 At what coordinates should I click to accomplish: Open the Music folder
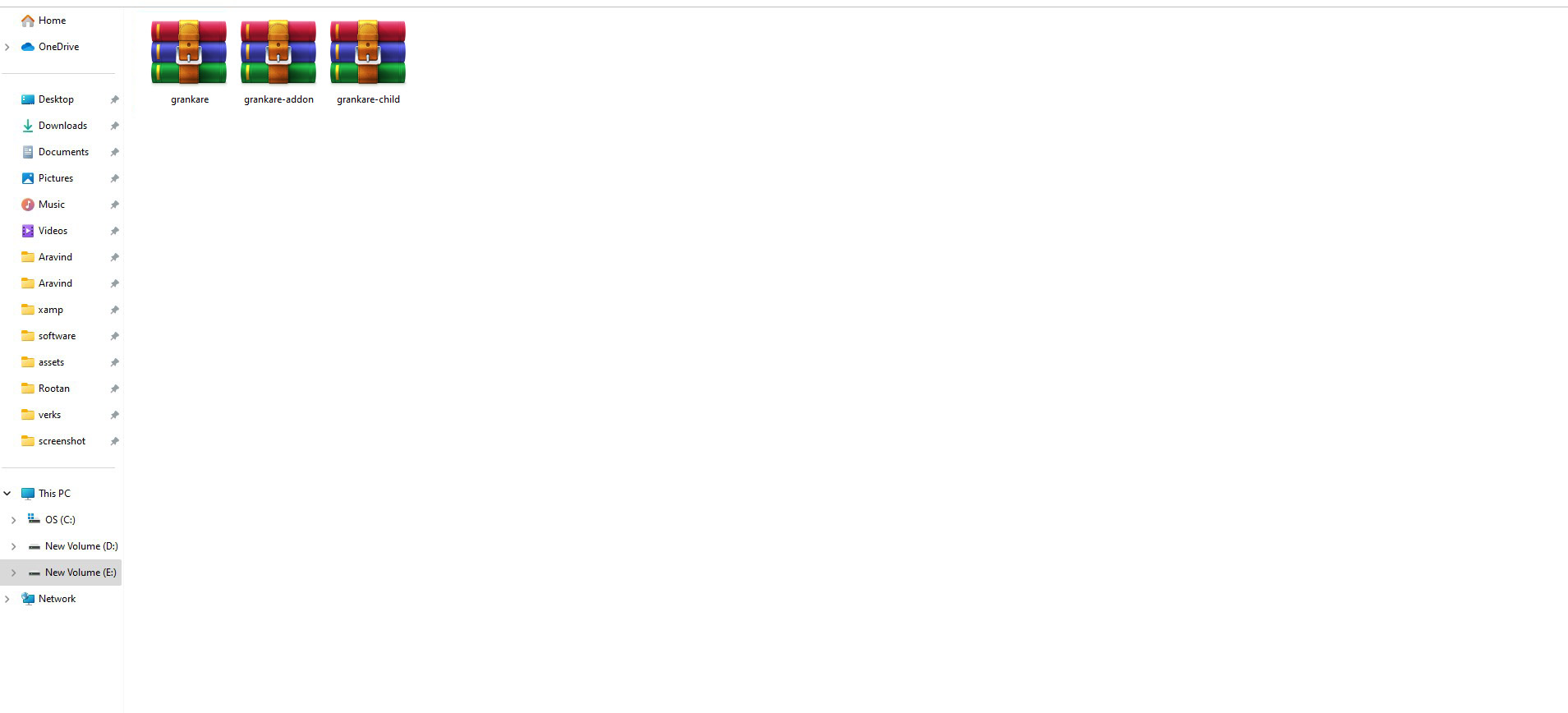coord(52,205)
